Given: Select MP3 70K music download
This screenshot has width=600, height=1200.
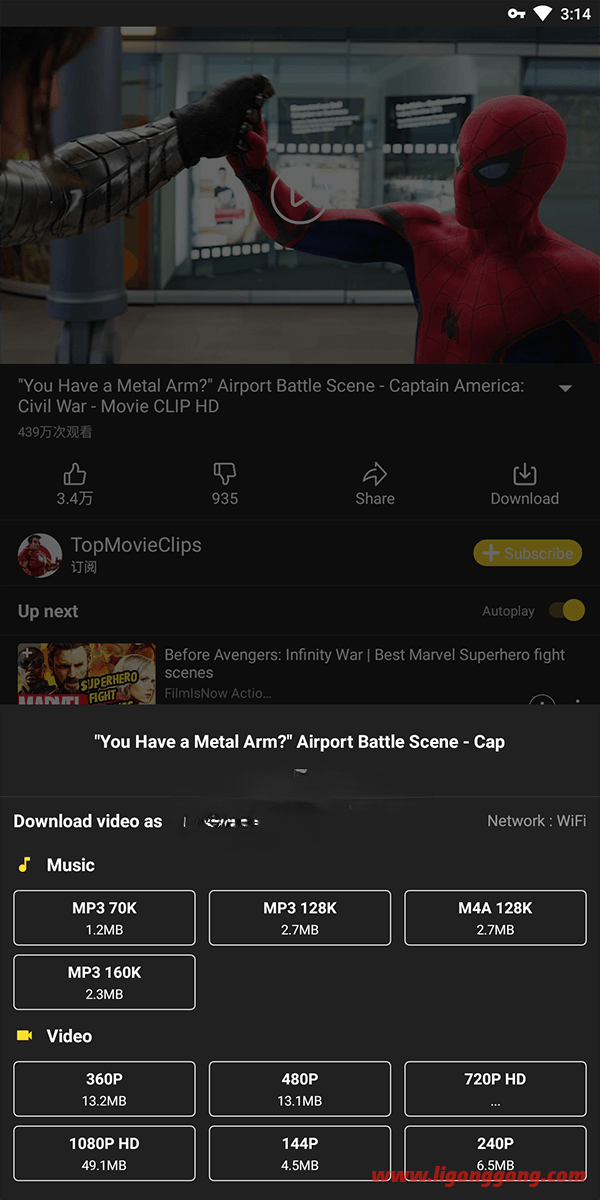Looking at the screenshot, I should (104, 918).
